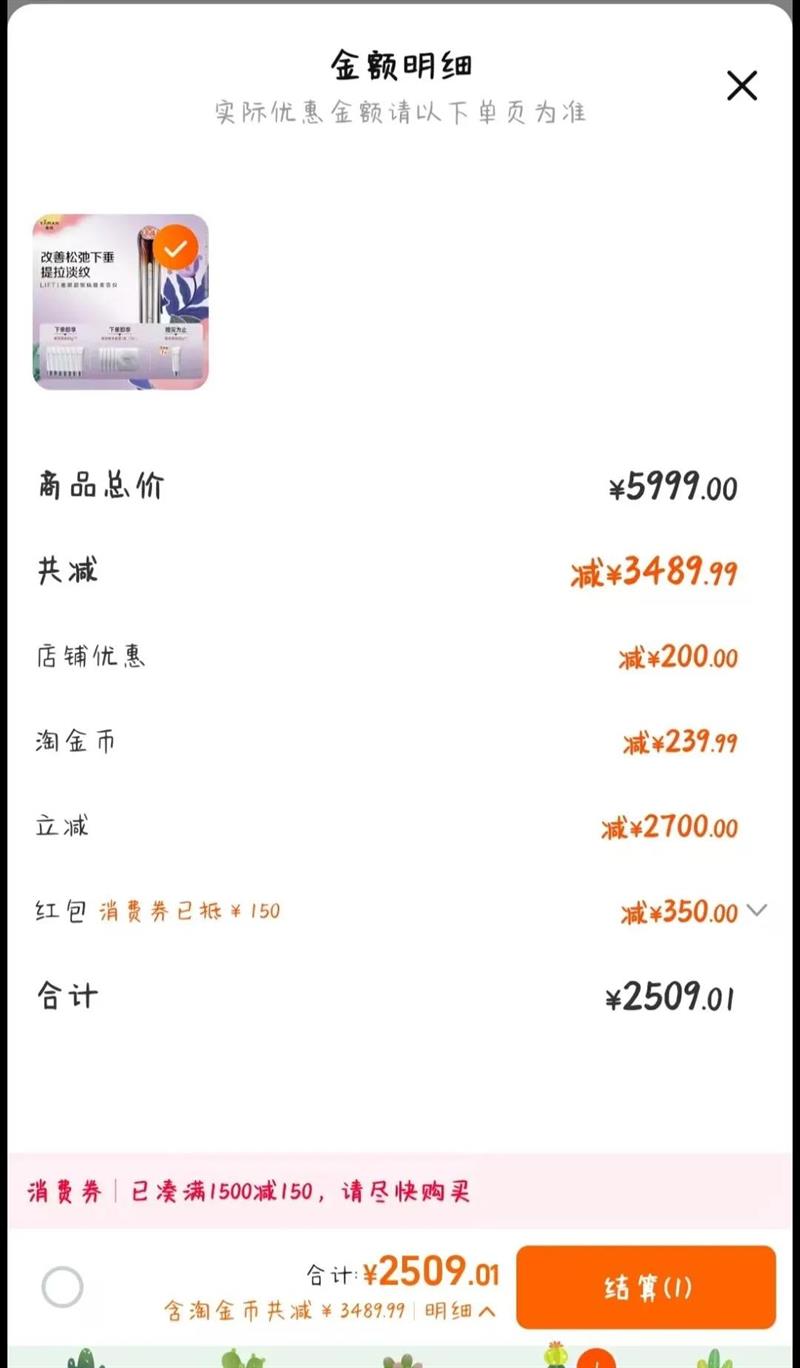Toggle the select-all circle checkbox
This screenshot has width=800, height=1368.
click(62, 1287)
